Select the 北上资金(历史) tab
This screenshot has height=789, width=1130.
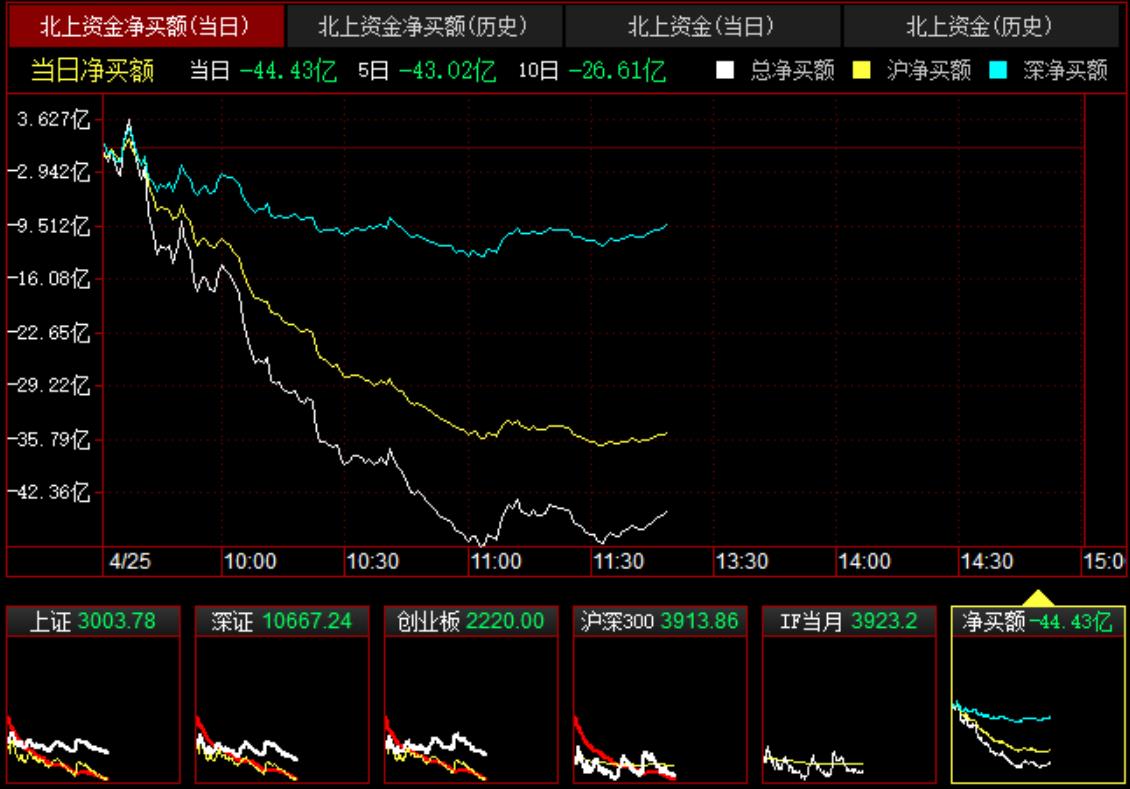pos(980,26)
